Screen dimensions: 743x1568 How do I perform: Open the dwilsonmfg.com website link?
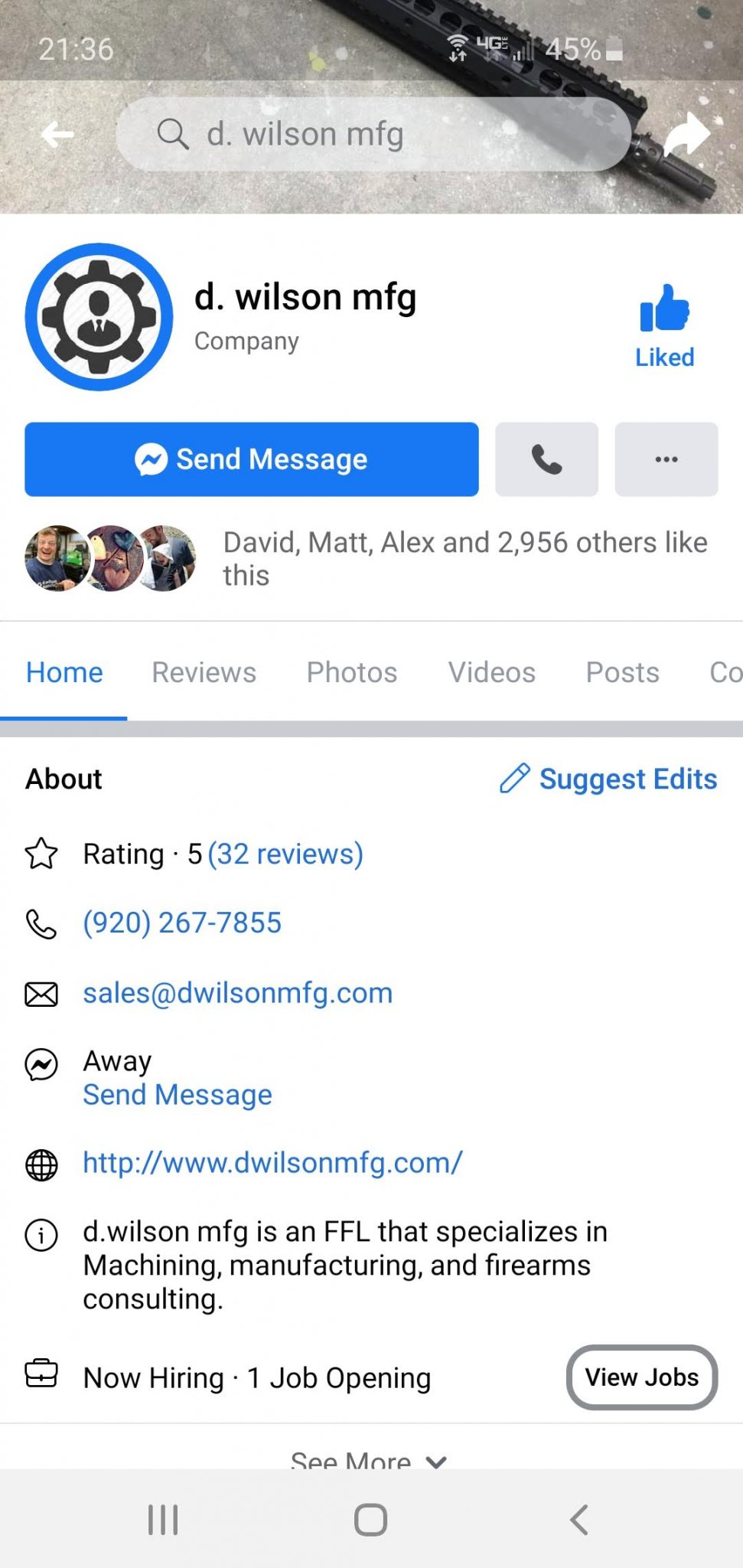point(272,1163)
